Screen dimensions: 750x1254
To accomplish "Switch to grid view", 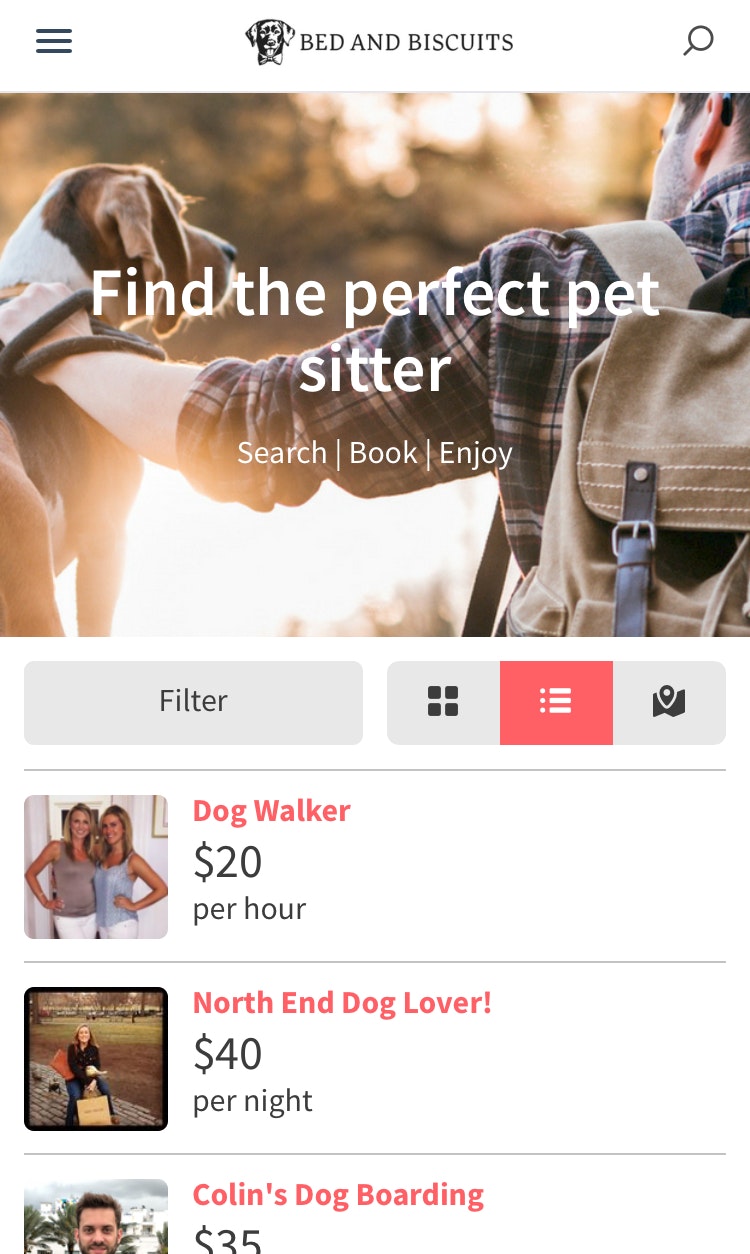I will tap(443, 702).
